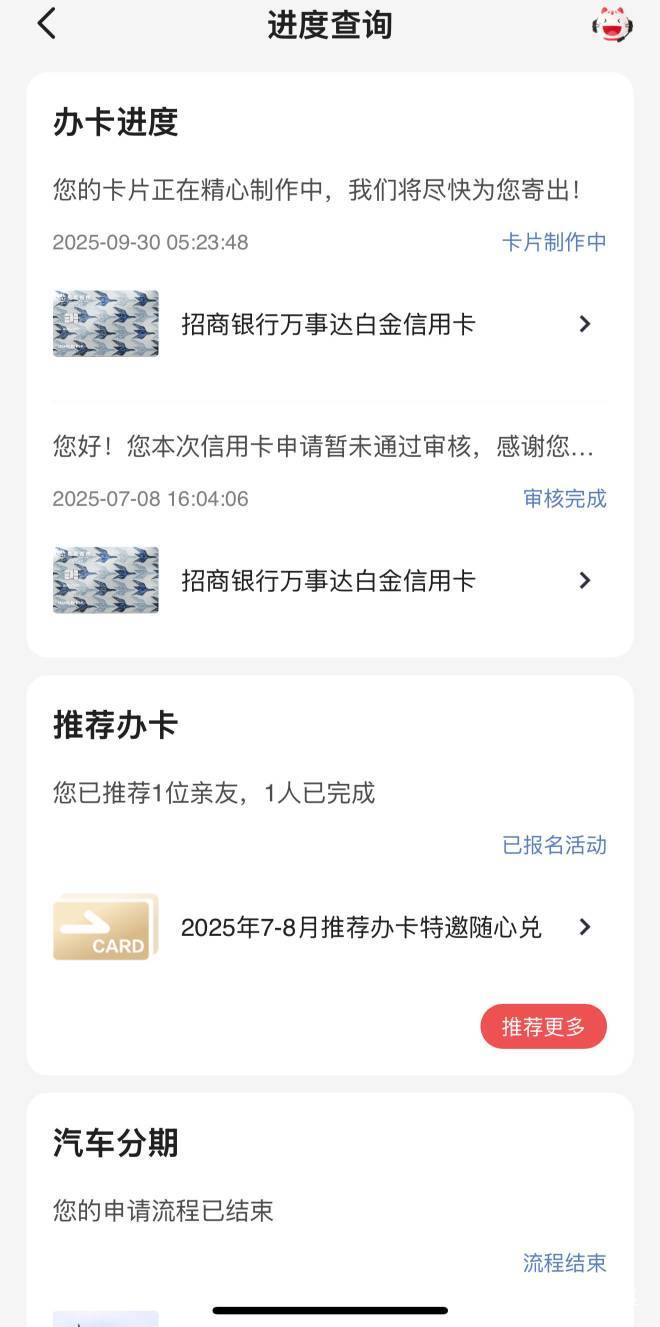Image resolution: width=660 pixels, height=1327 pixels.
Task: Open the 审核完成 card application row
Action: coord(329,580)
